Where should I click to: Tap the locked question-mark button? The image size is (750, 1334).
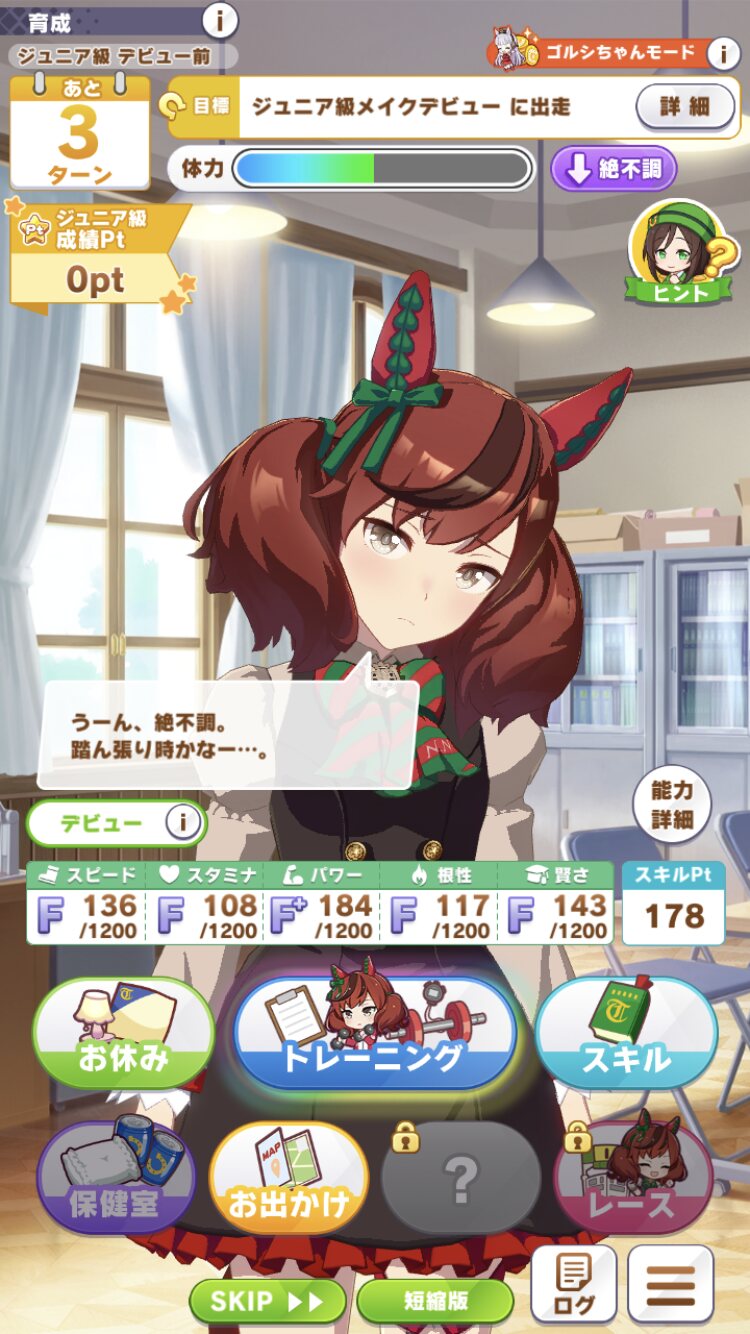pos(461,1177)
